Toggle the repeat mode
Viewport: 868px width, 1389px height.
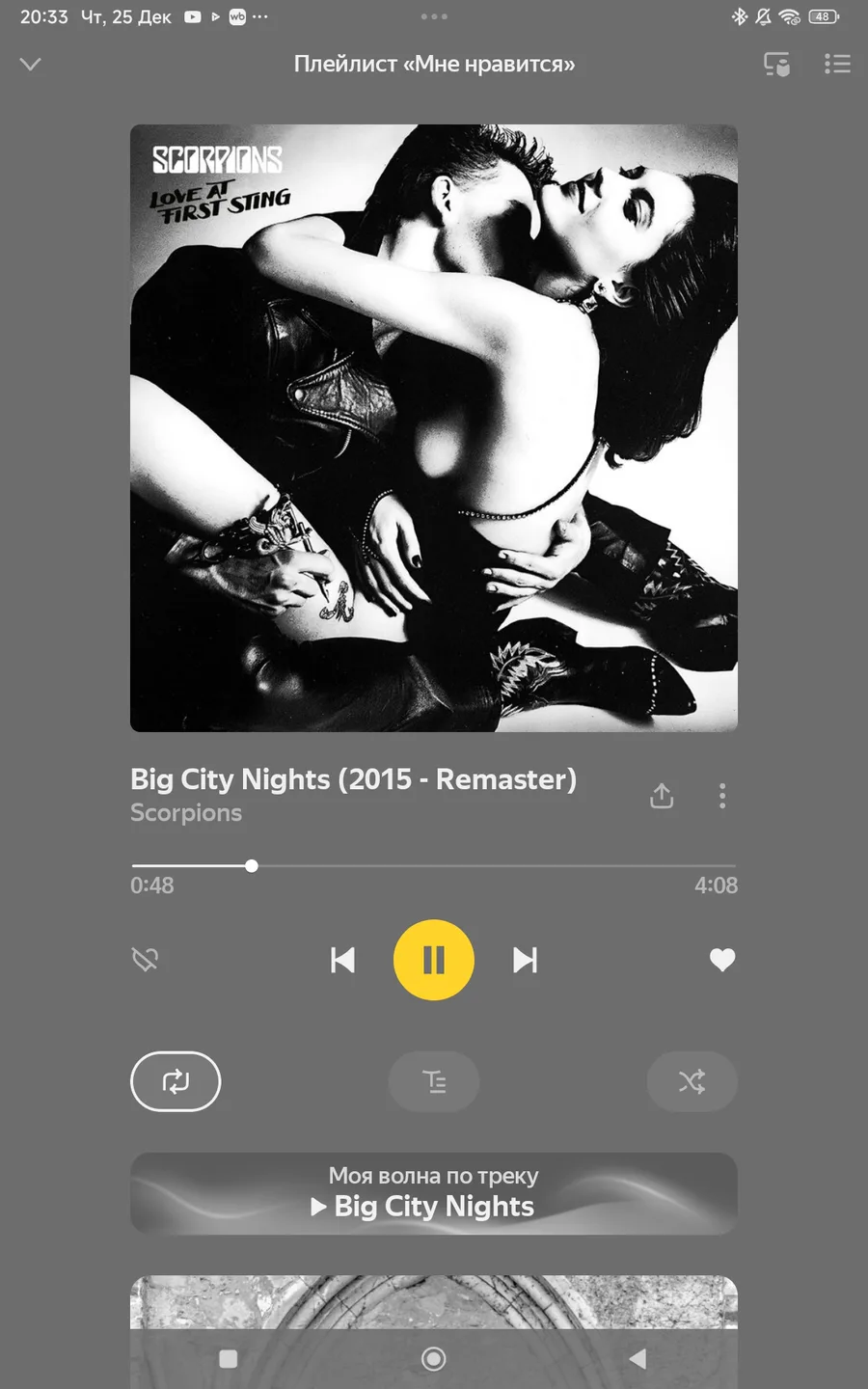(176, 1081)
